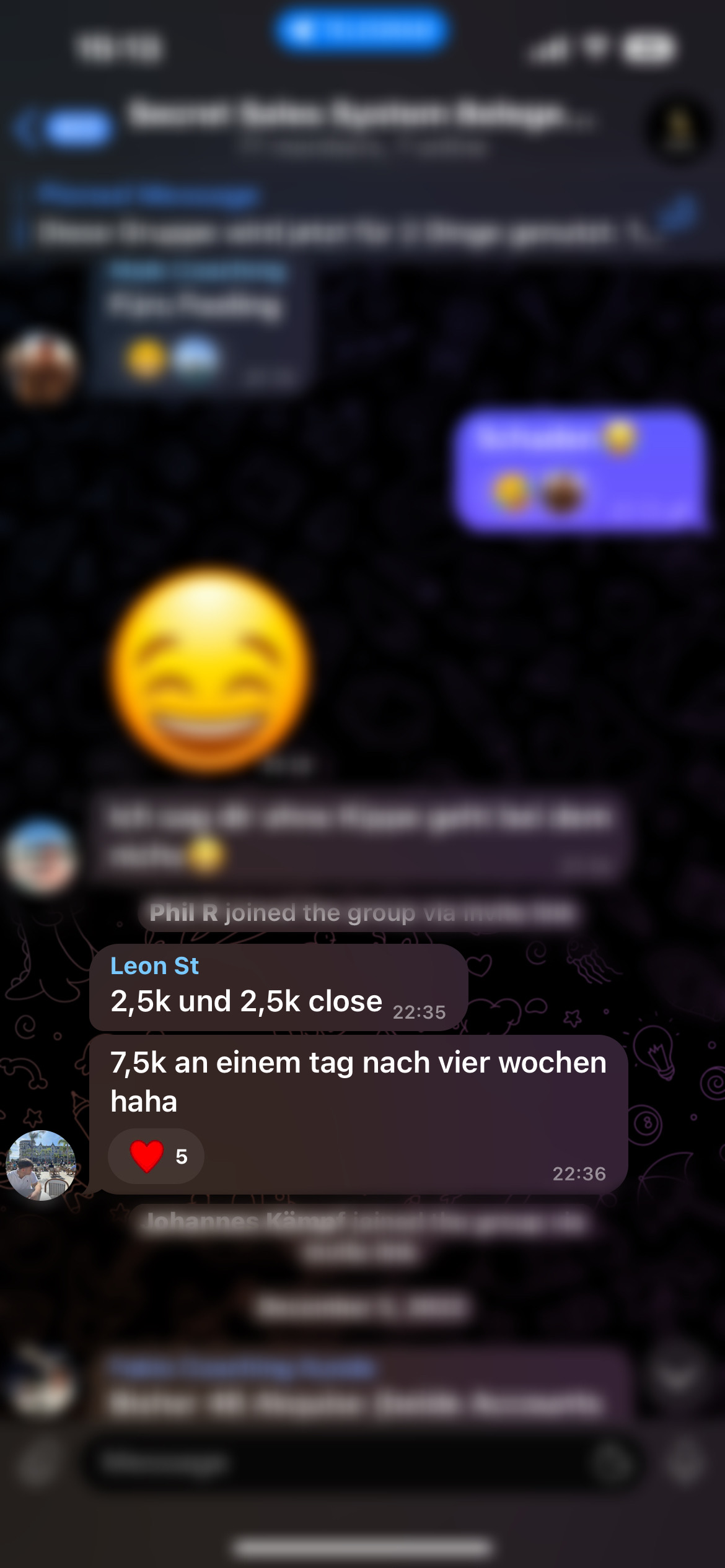
Task: Tap the heart reaction with 5 likes
Action: click(156, 1156)
